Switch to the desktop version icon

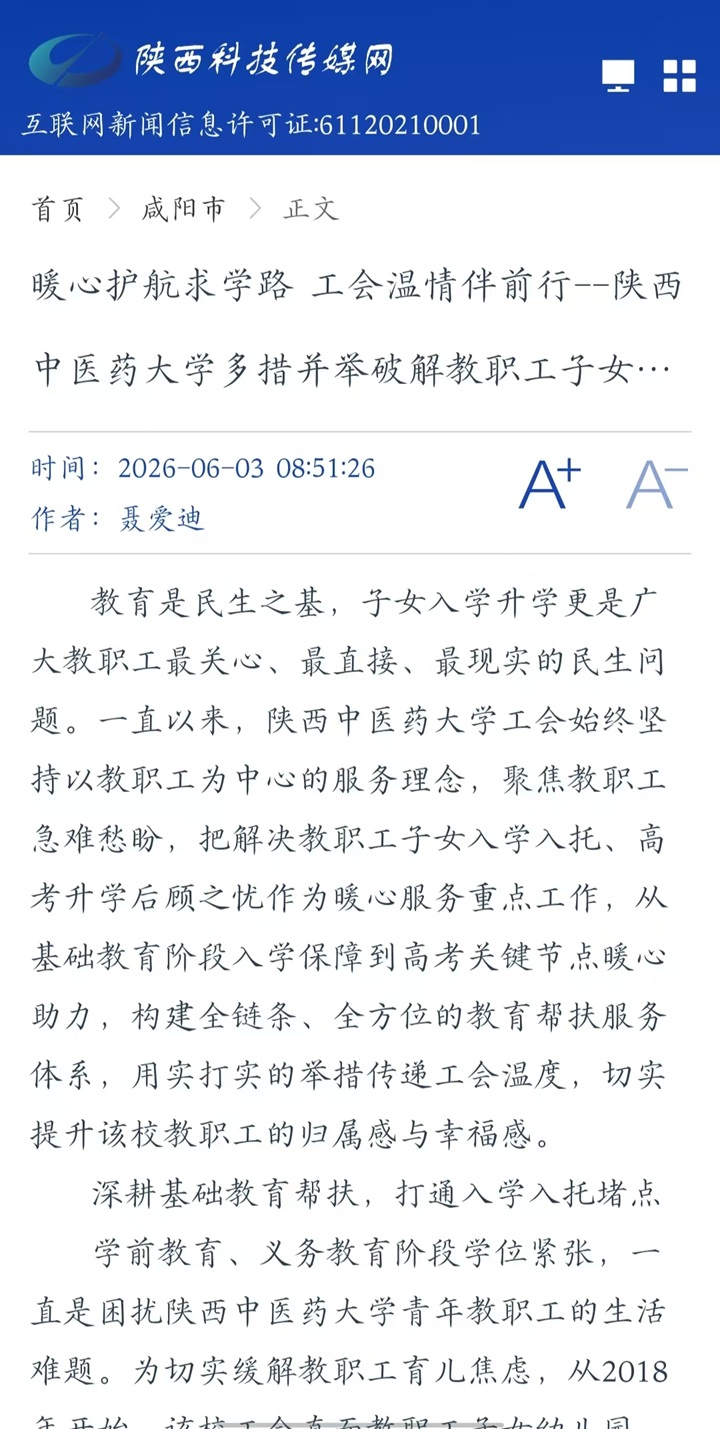[x=618, y=76]
